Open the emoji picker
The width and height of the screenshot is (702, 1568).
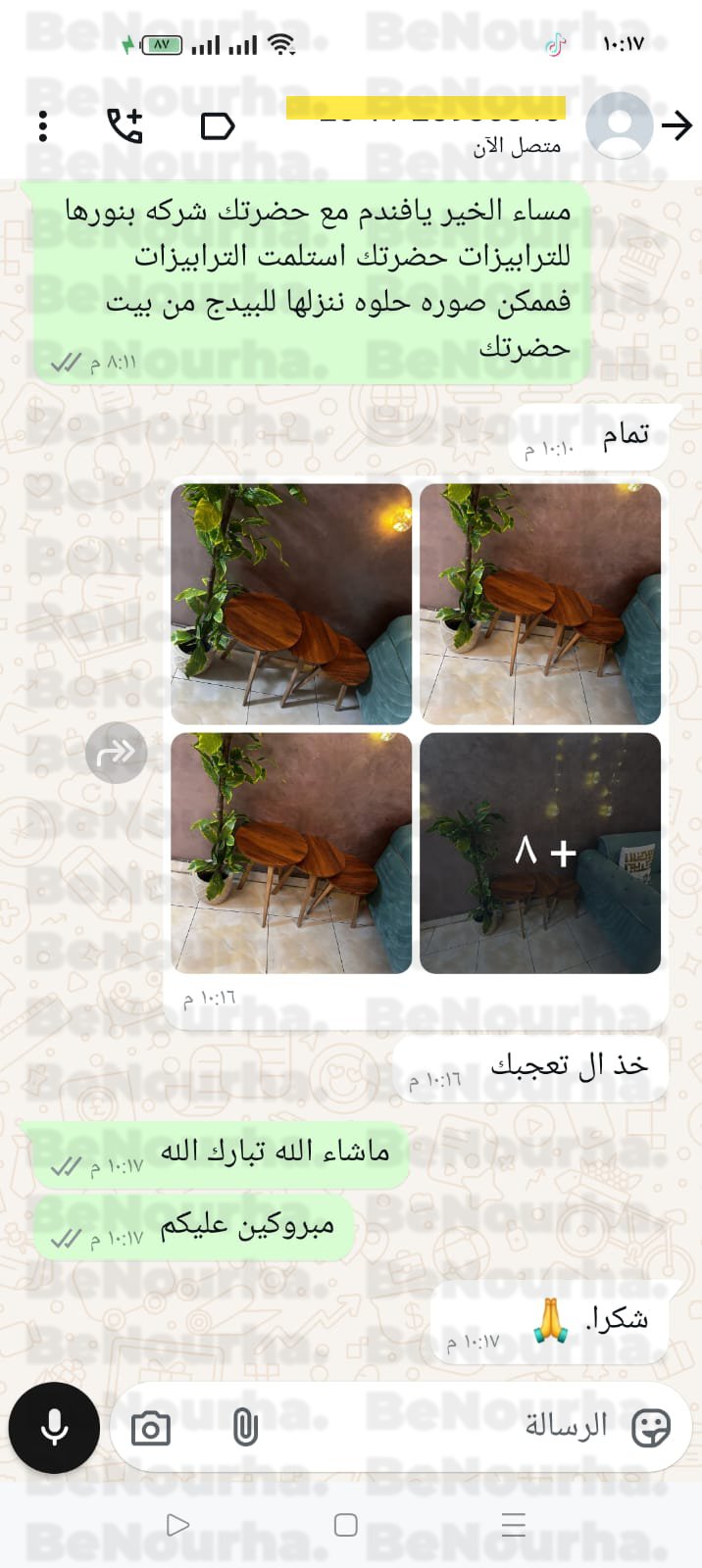pyautogui.click(x=650, y=1427)
